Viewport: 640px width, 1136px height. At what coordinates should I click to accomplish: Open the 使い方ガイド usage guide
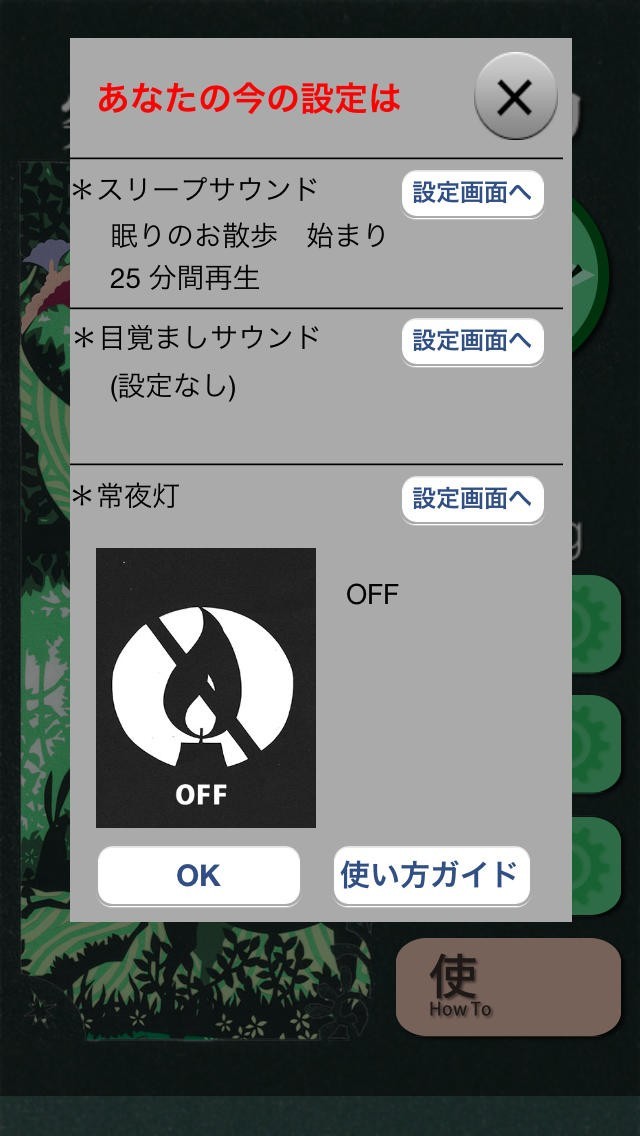pyautogui.click(x=431, y=876)
